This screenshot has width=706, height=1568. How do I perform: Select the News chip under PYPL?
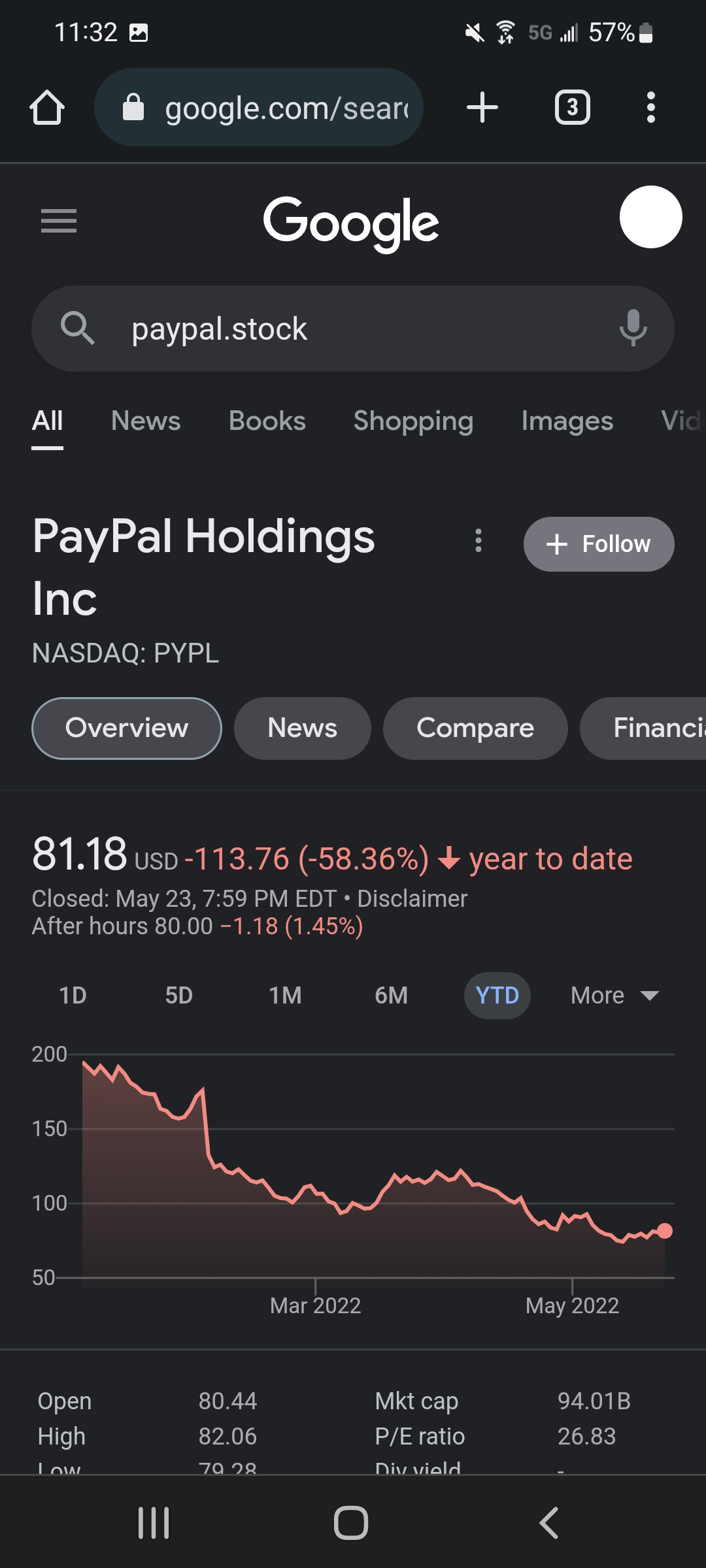303,728
